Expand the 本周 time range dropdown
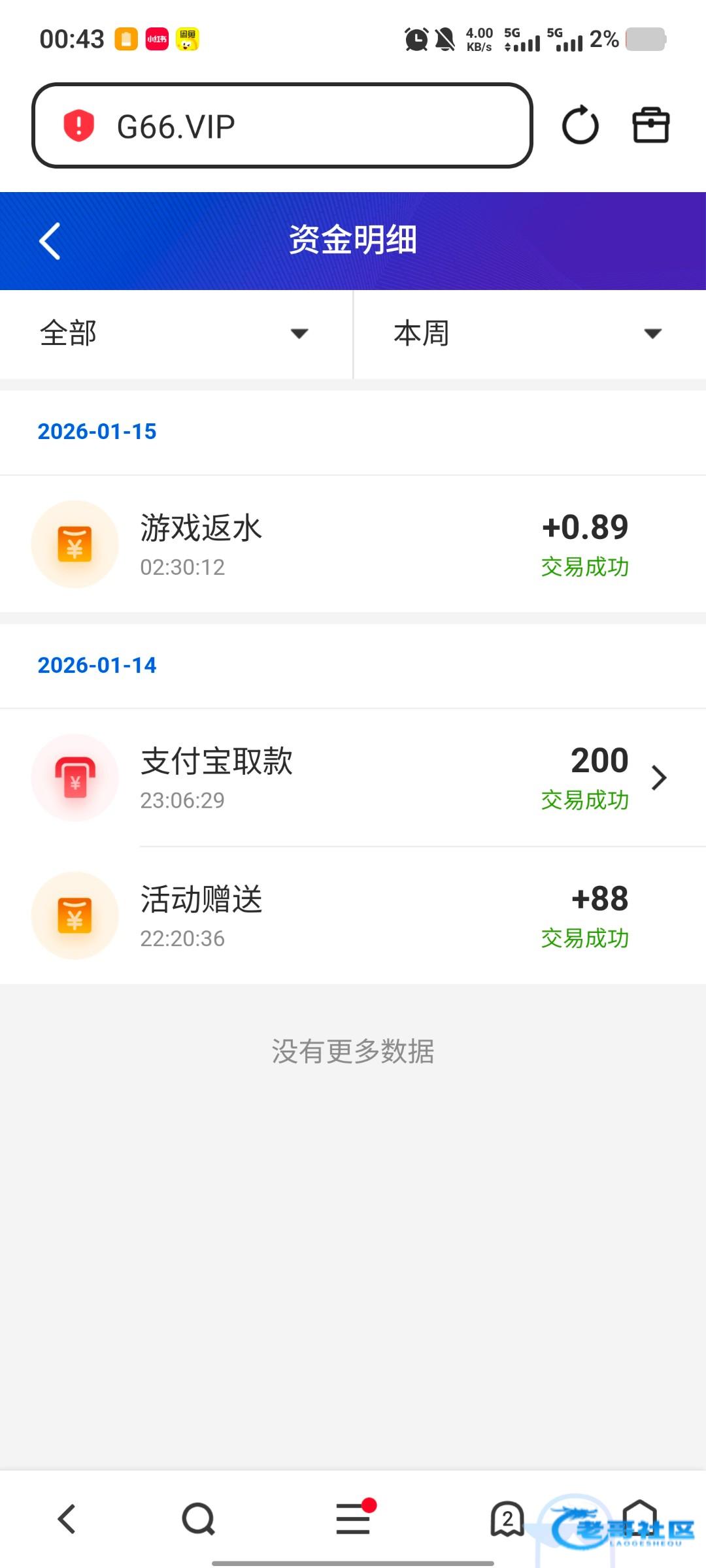The height and width of the screenshot is (1568, 706). (x=530, y=334)
